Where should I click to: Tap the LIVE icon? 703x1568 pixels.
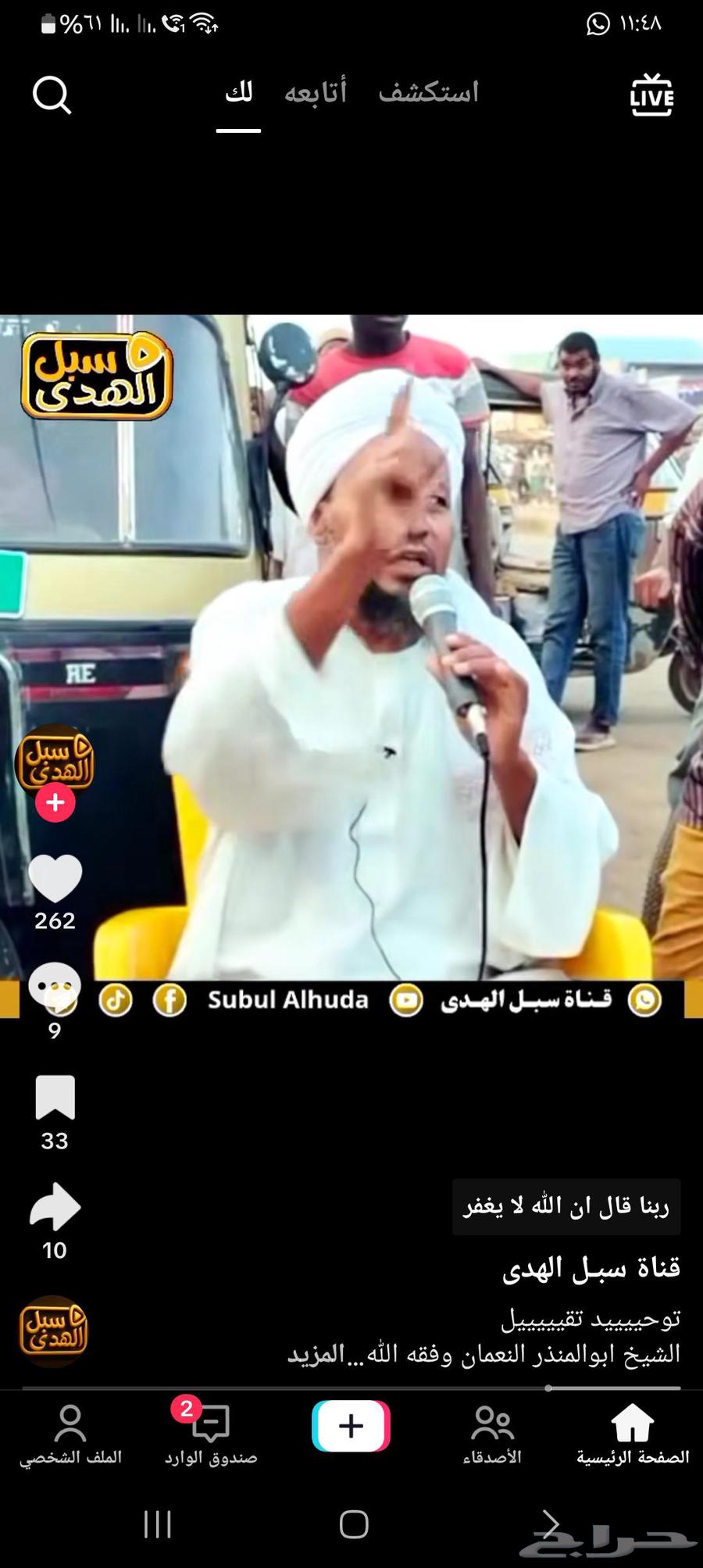click(653, 95)
